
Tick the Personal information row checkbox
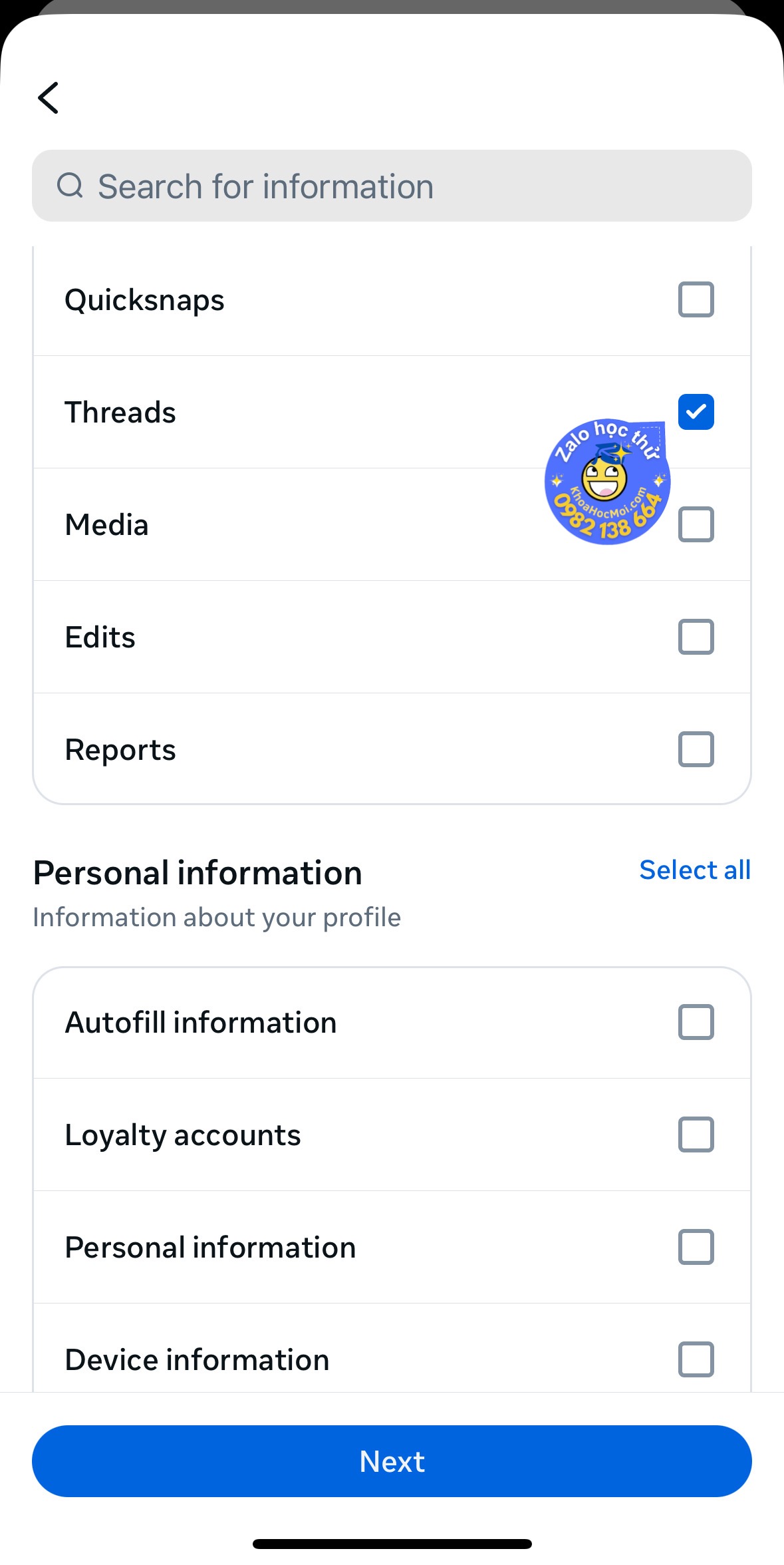click(696, 1247)
